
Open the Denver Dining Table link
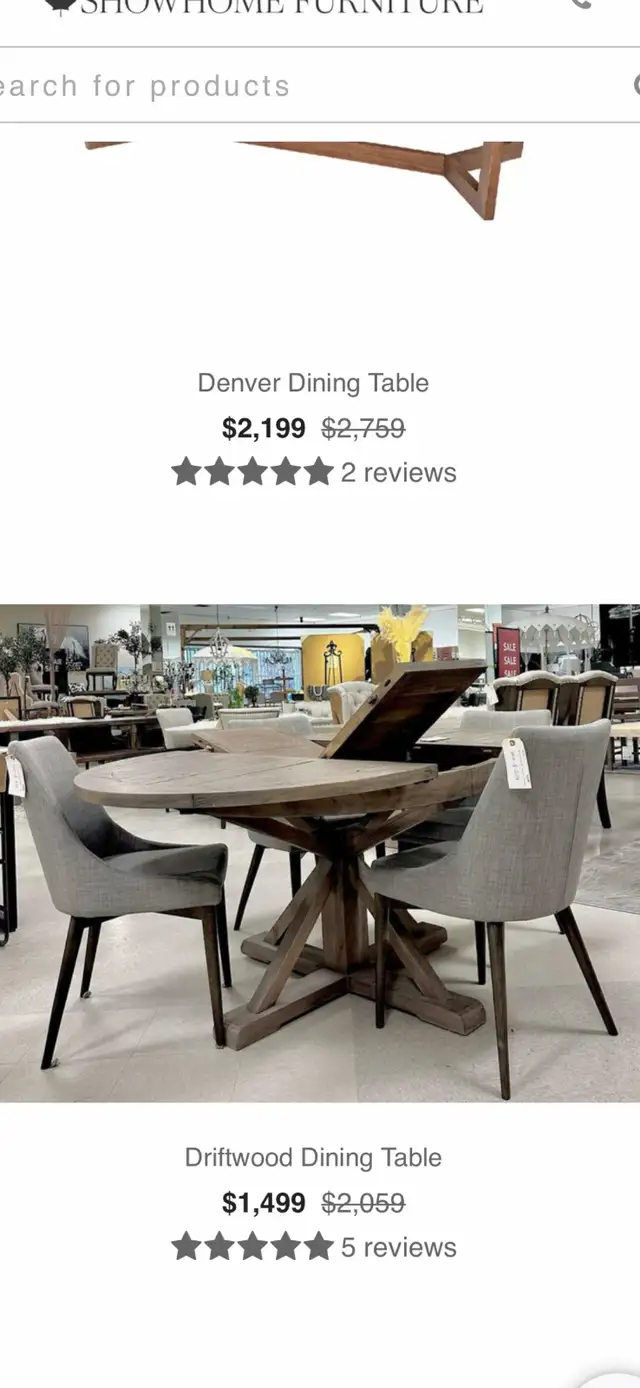tap(313, 383)
